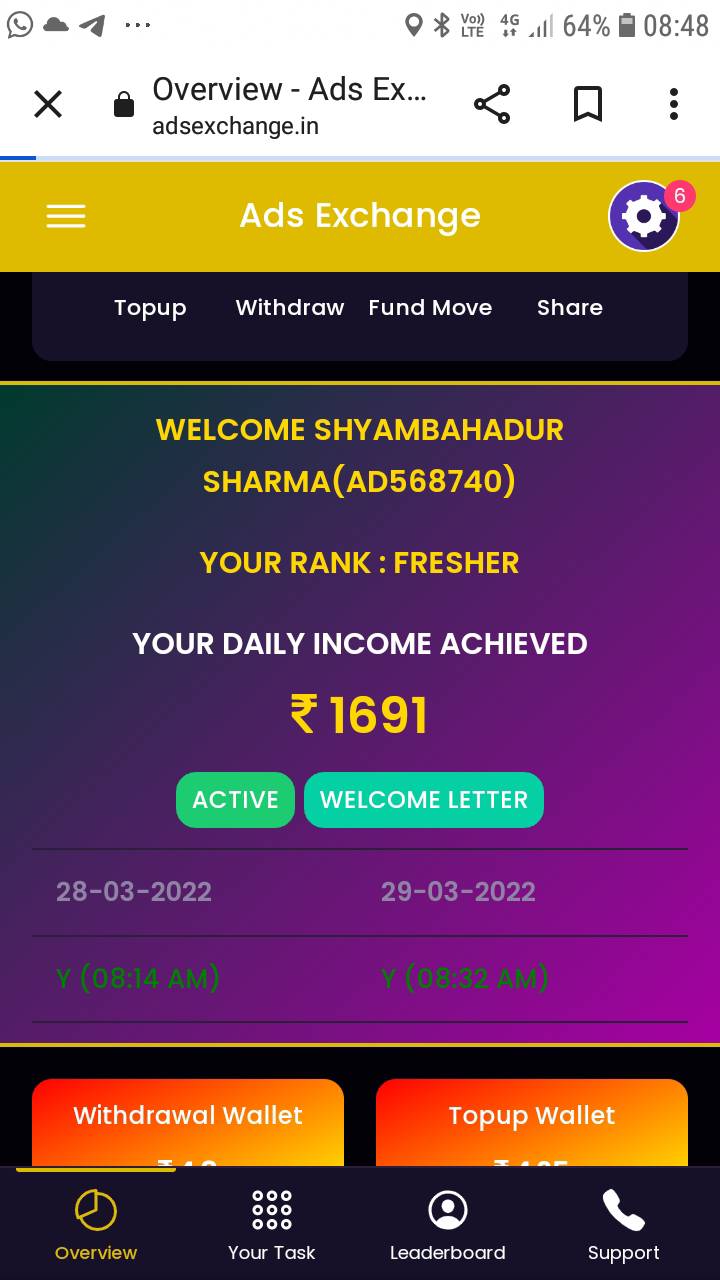Bookmark this page
720x1280 pixels.
tap(587, 104)
